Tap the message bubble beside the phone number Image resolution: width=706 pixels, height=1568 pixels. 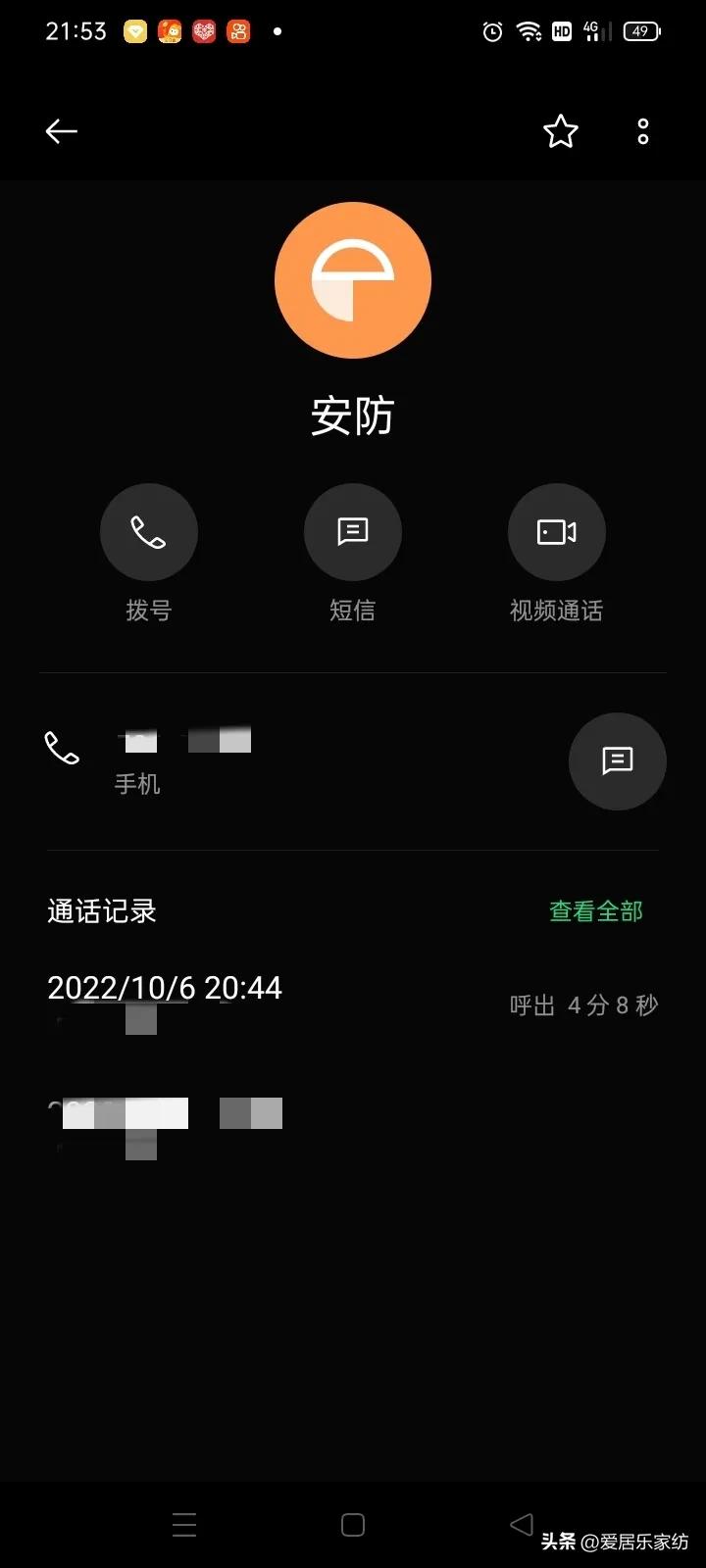tap(617, 761)
